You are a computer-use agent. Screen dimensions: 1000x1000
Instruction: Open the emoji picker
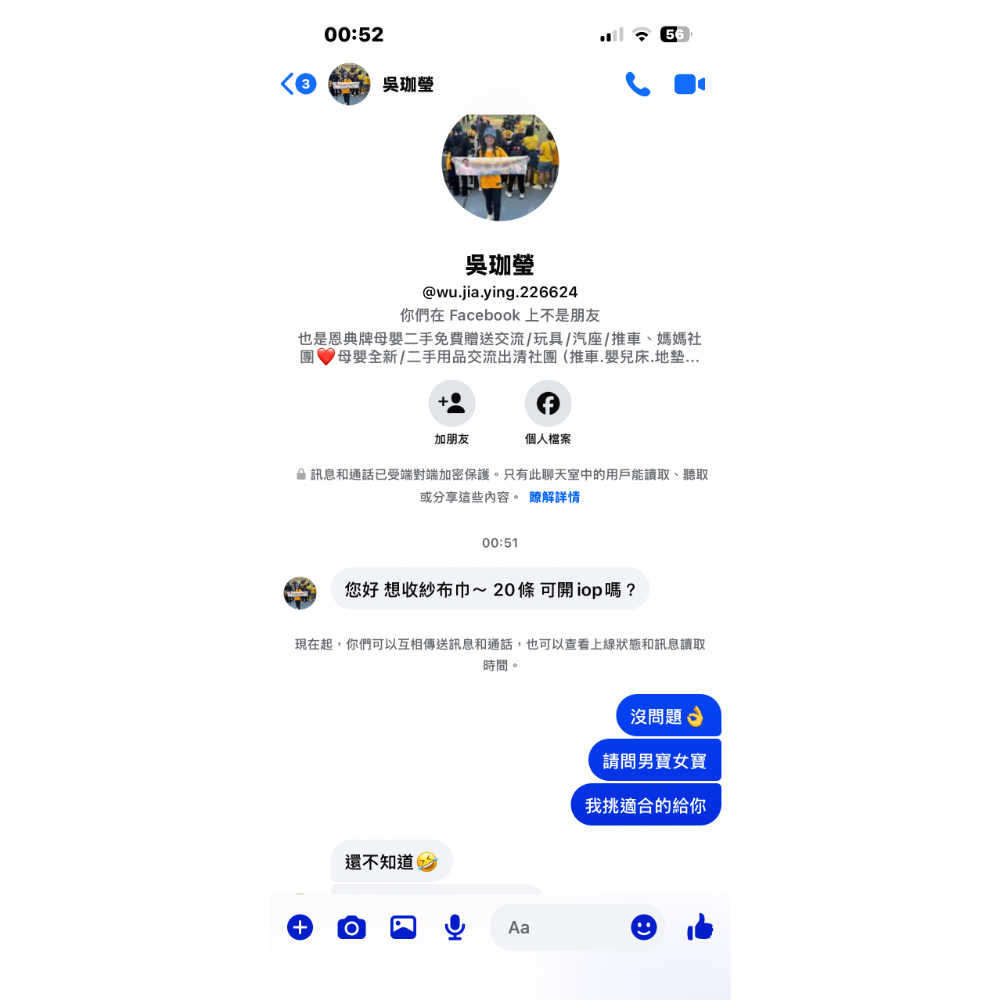(644, 927)
